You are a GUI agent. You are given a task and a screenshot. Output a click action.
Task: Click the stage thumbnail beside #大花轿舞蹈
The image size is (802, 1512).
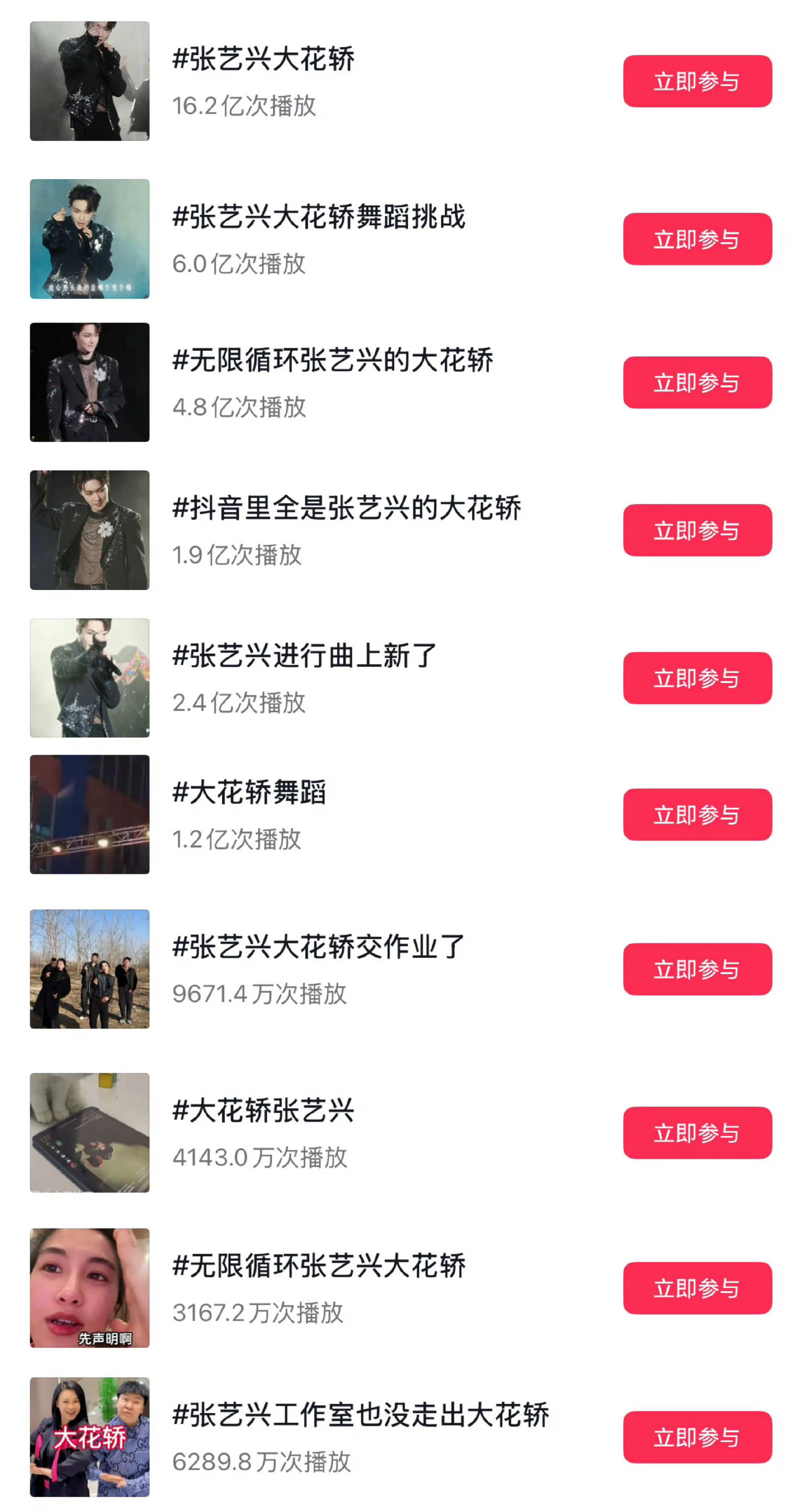point(89,815)
